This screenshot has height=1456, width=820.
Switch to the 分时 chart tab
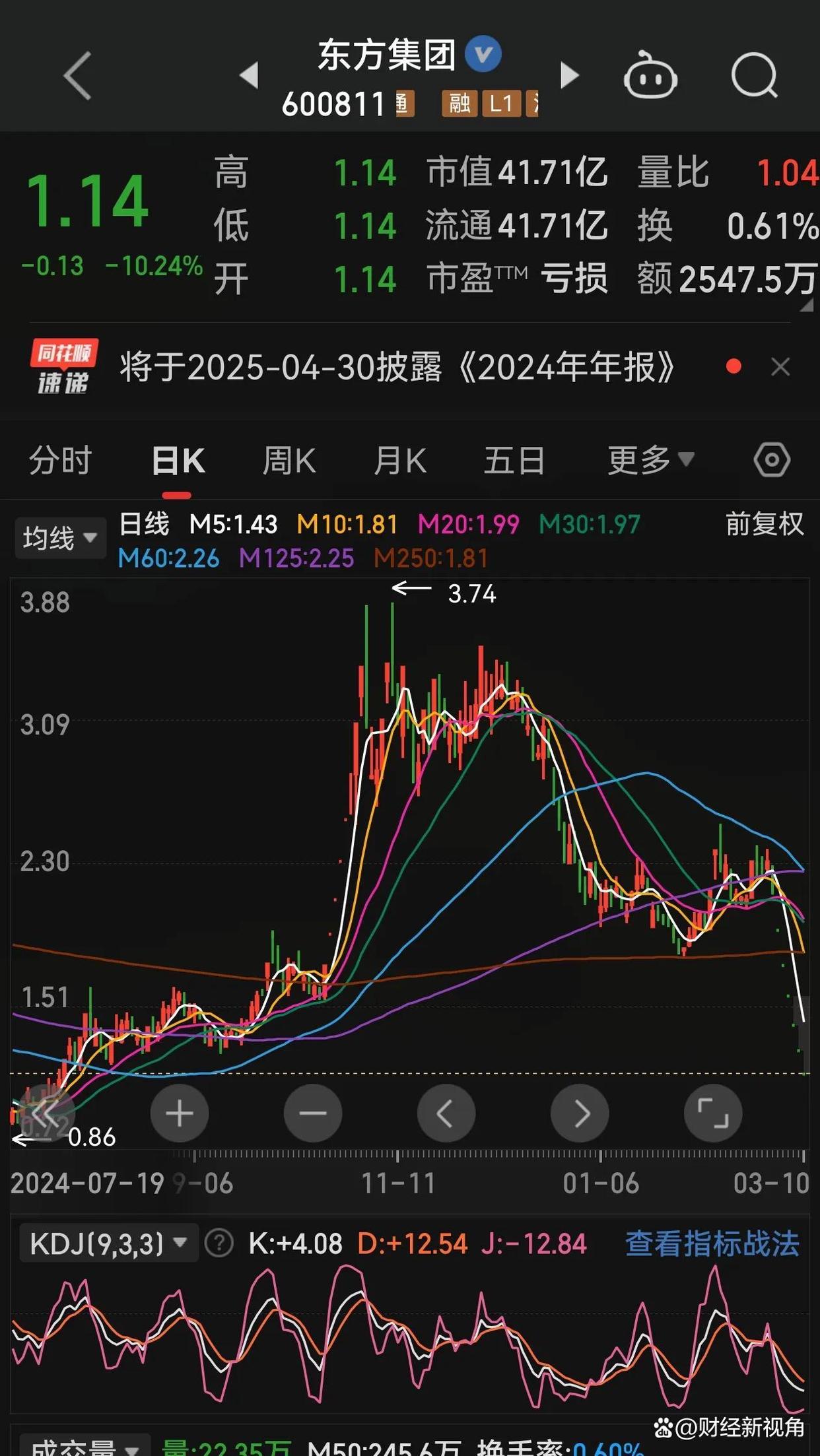(x=61, y=460)
